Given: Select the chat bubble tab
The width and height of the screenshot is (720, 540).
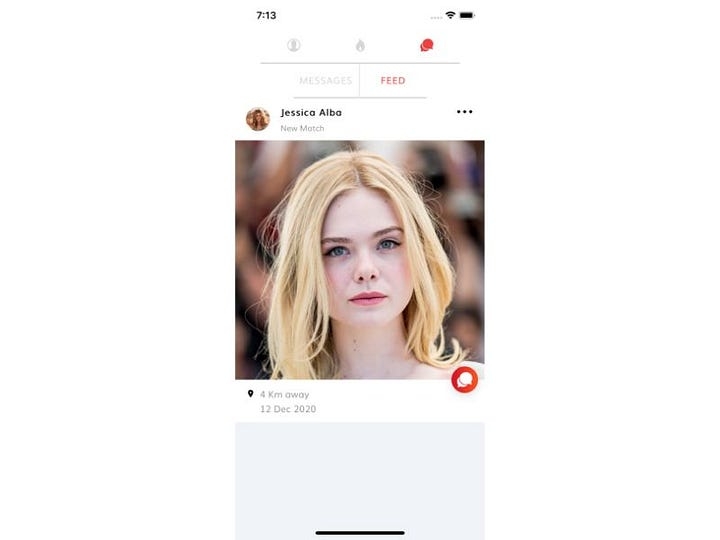Looking at the screenshot, I should (x=427, y=45).
